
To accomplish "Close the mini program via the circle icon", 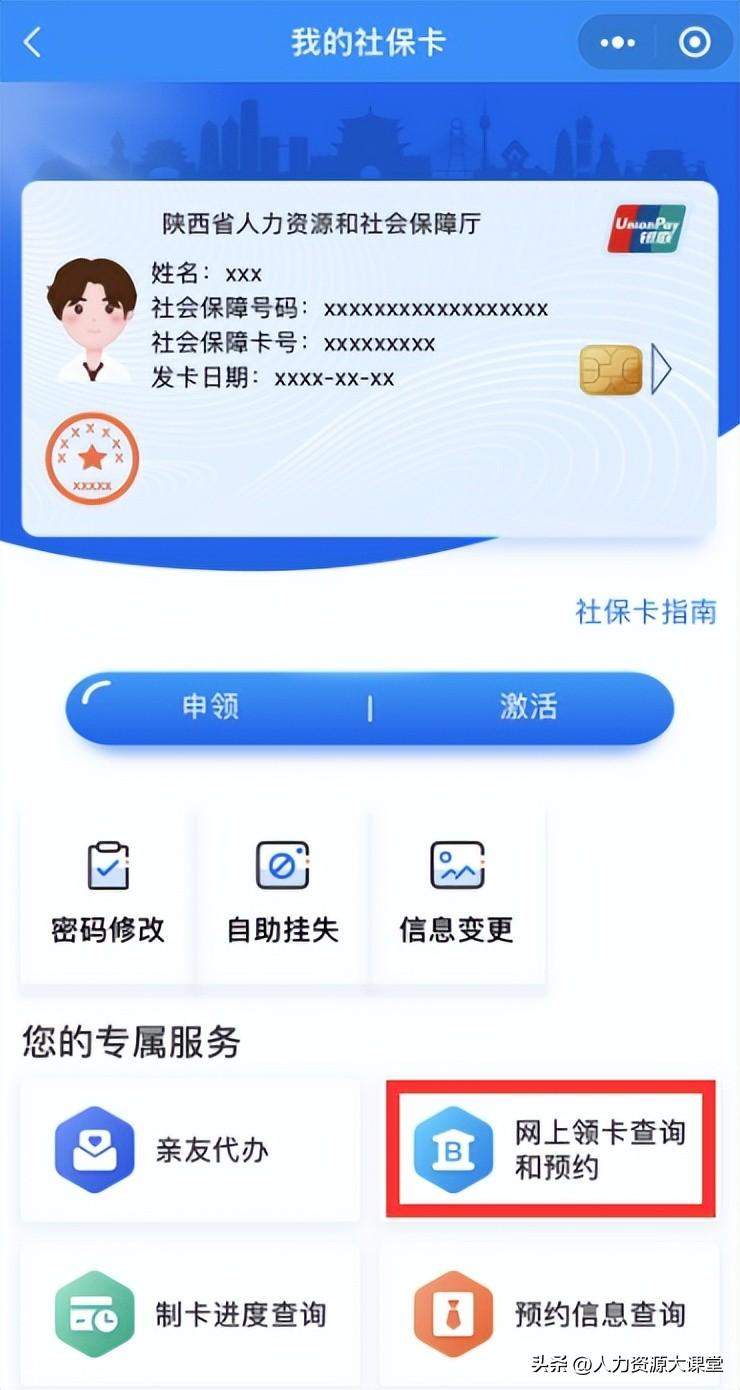I will pos(693,43).
